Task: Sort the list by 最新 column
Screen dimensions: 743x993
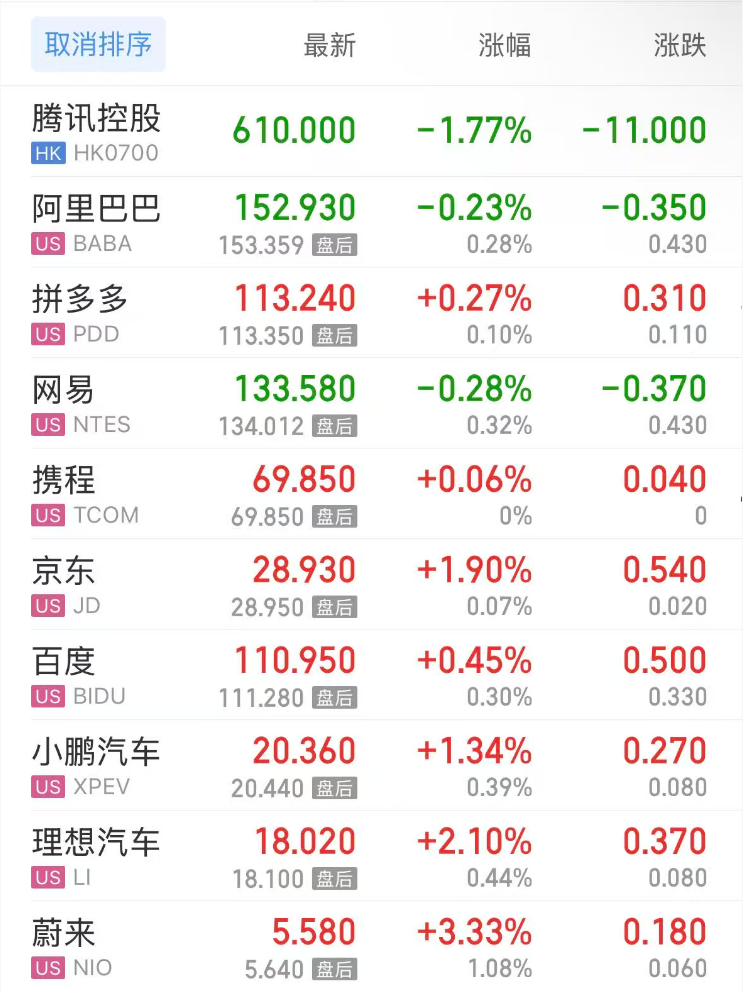Action: (329, 46)
